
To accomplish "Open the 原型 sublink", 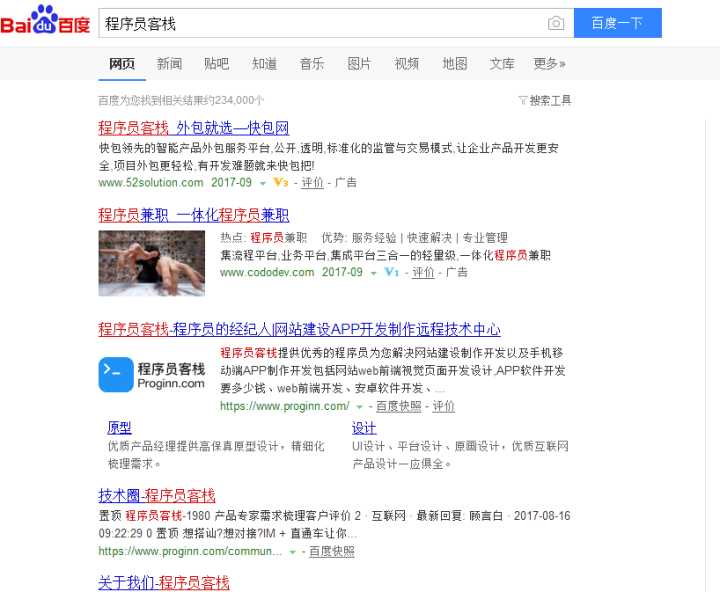I will coord(119,428).
